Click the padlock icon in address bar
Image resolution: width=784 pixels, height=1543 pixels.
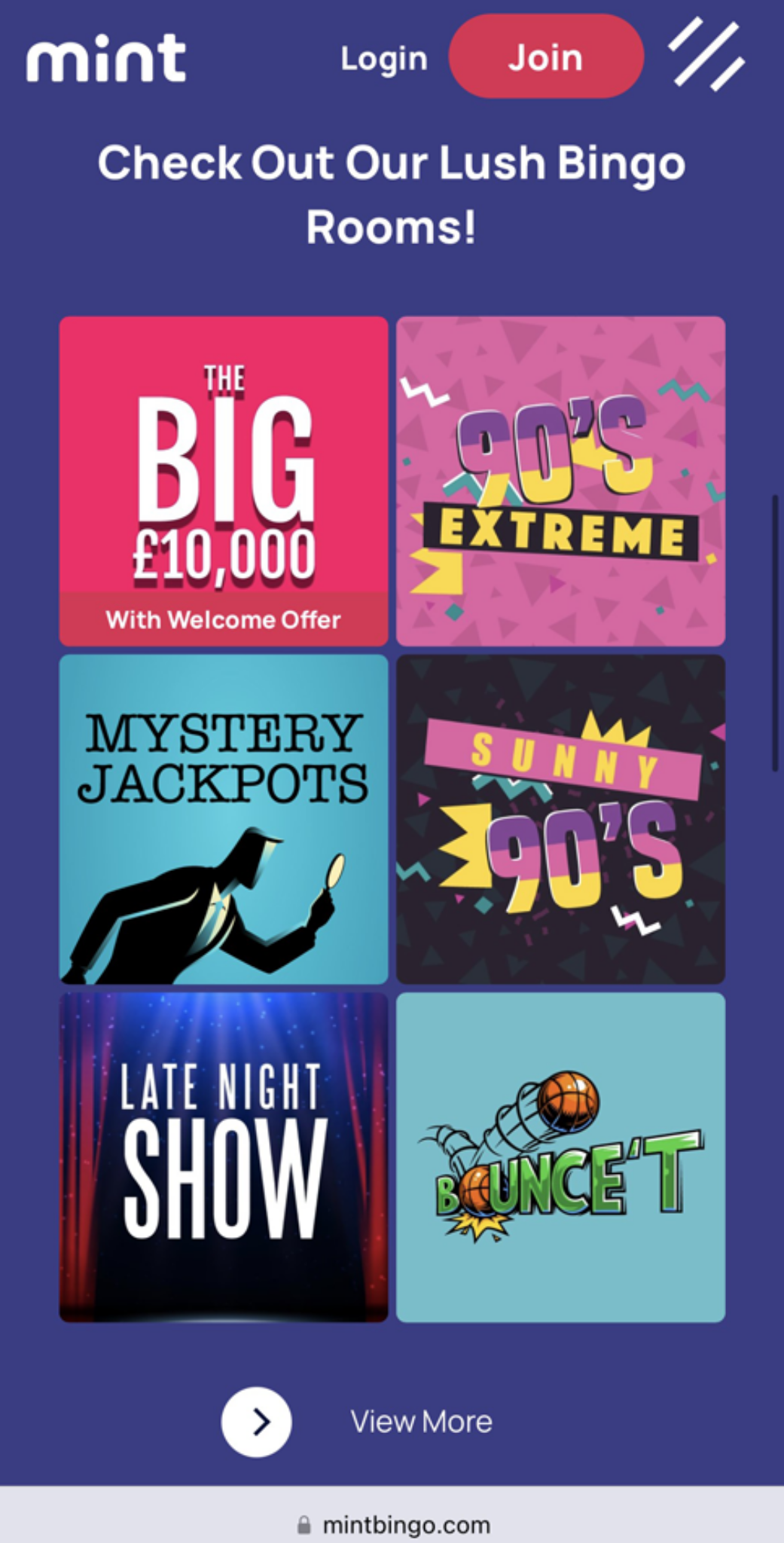304,1524
